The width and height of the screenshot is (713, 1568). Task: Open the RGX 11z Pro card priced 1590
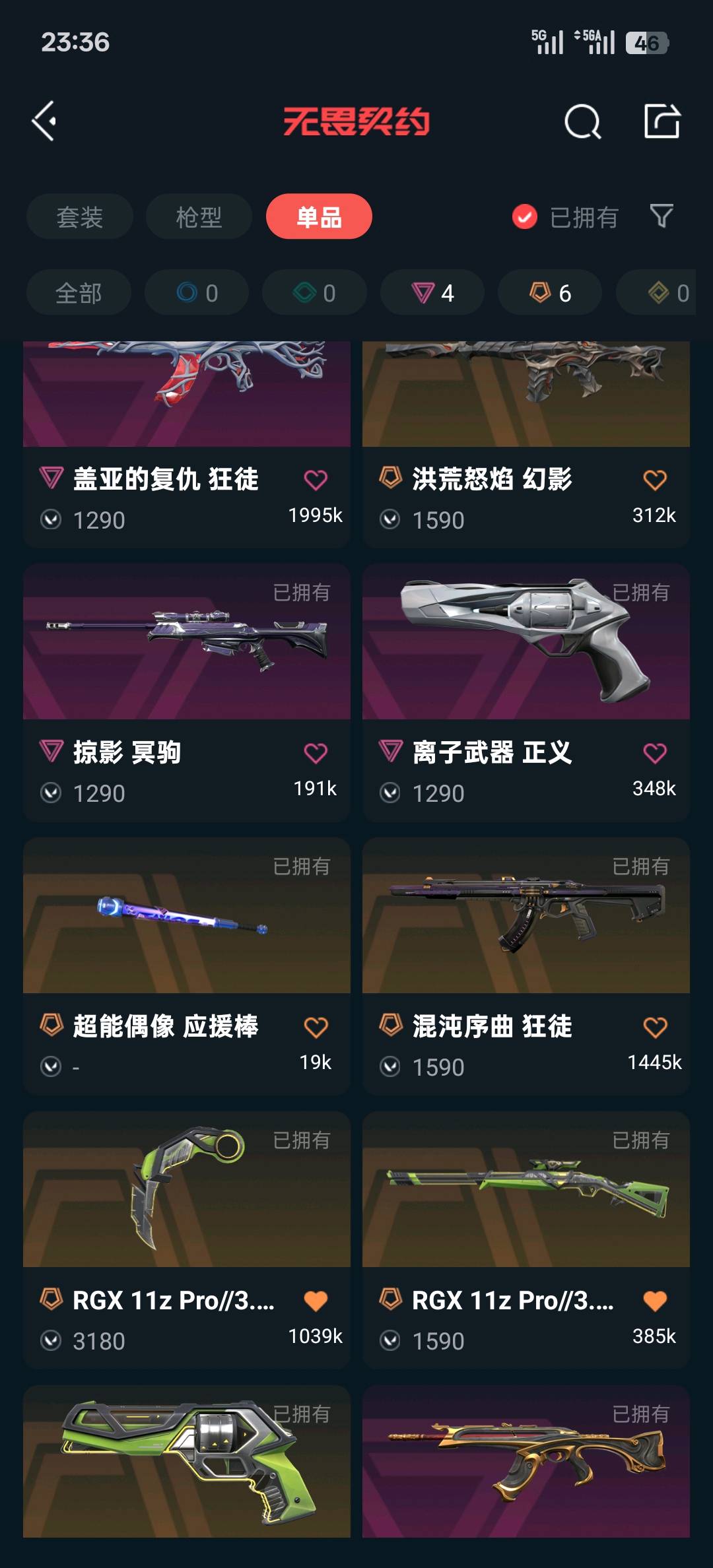click(526, 1241)
